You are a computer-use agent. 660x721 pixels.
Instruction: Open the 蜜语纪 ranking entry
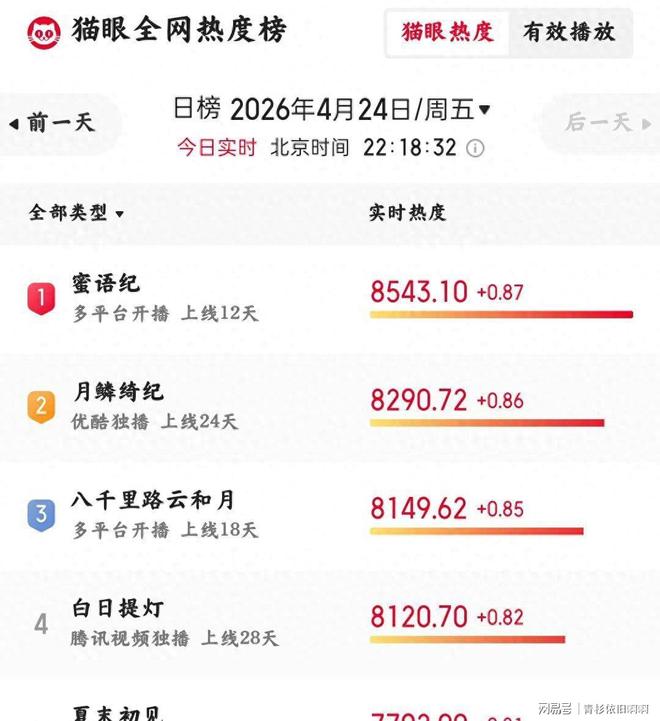click(x=105, y=284)
